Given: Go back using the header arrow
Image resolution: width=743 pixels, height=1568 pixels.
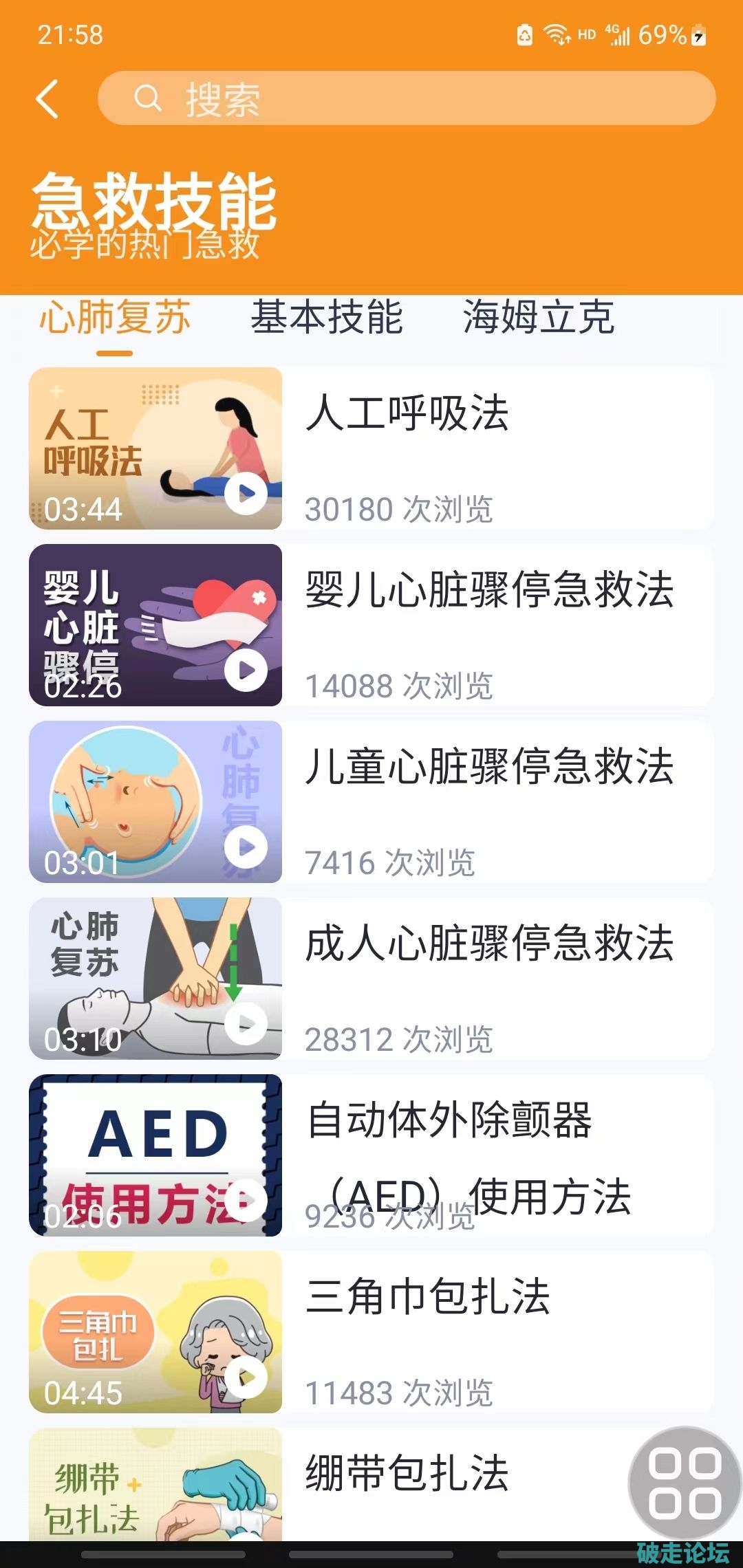Looking at the screenshot, I should (47, 99).
